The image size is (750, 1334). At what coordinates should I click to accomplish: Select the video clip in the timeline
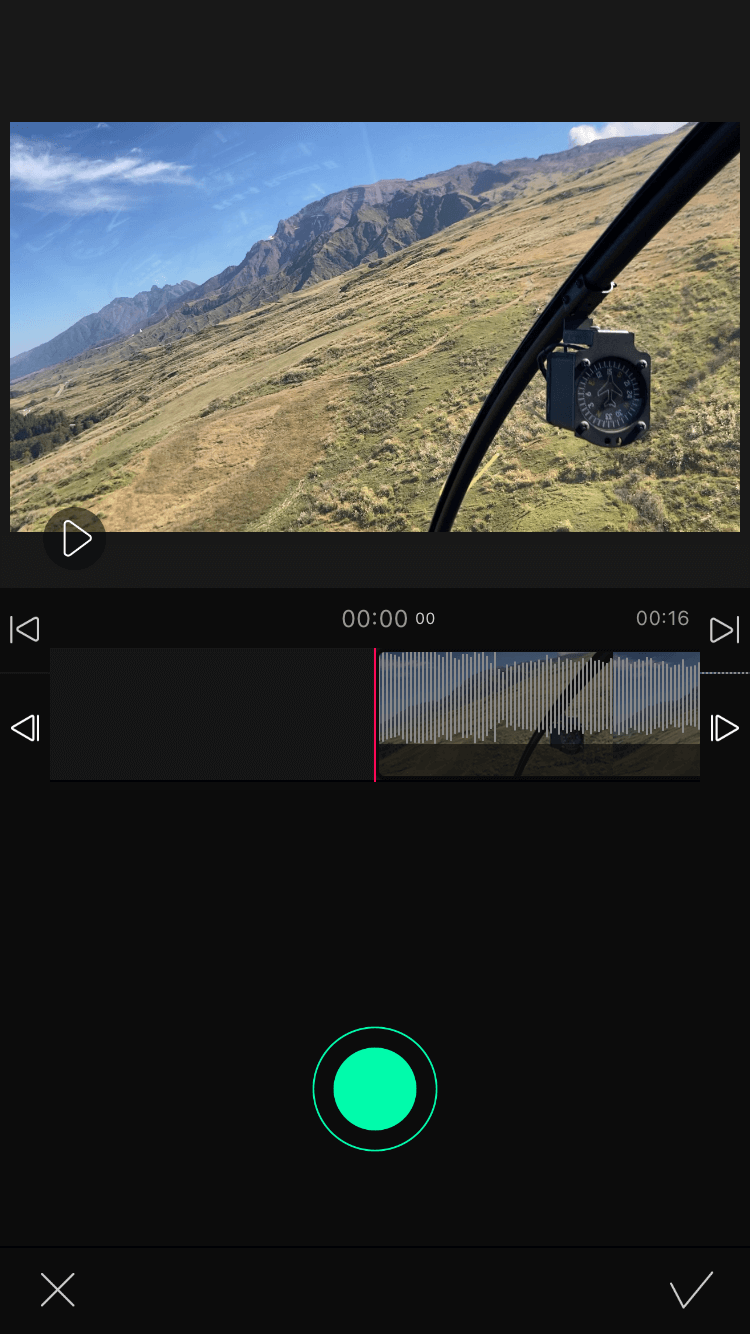coord(540,714)
